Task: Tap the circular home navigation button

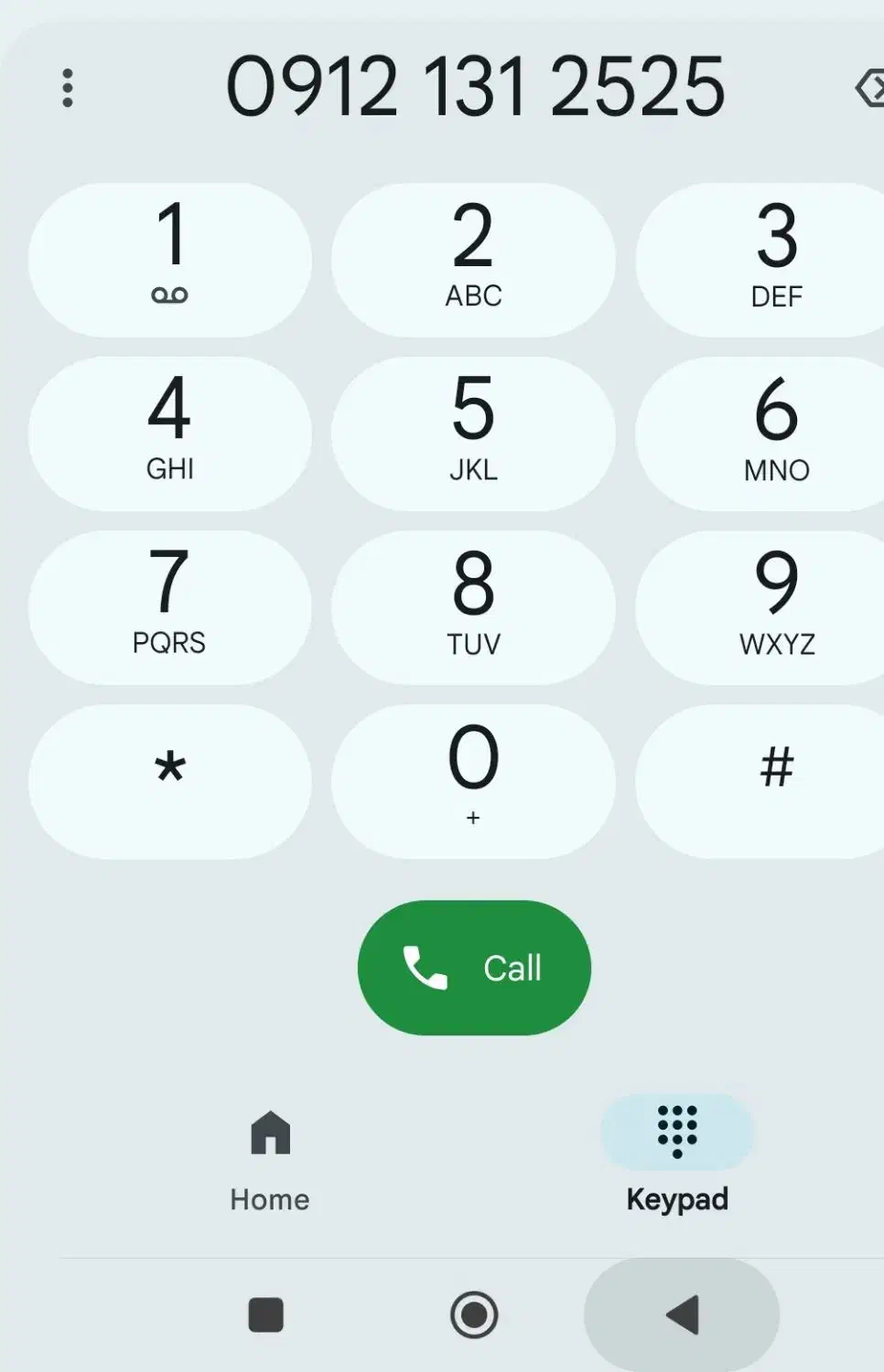Action: tap(473, 1313)
